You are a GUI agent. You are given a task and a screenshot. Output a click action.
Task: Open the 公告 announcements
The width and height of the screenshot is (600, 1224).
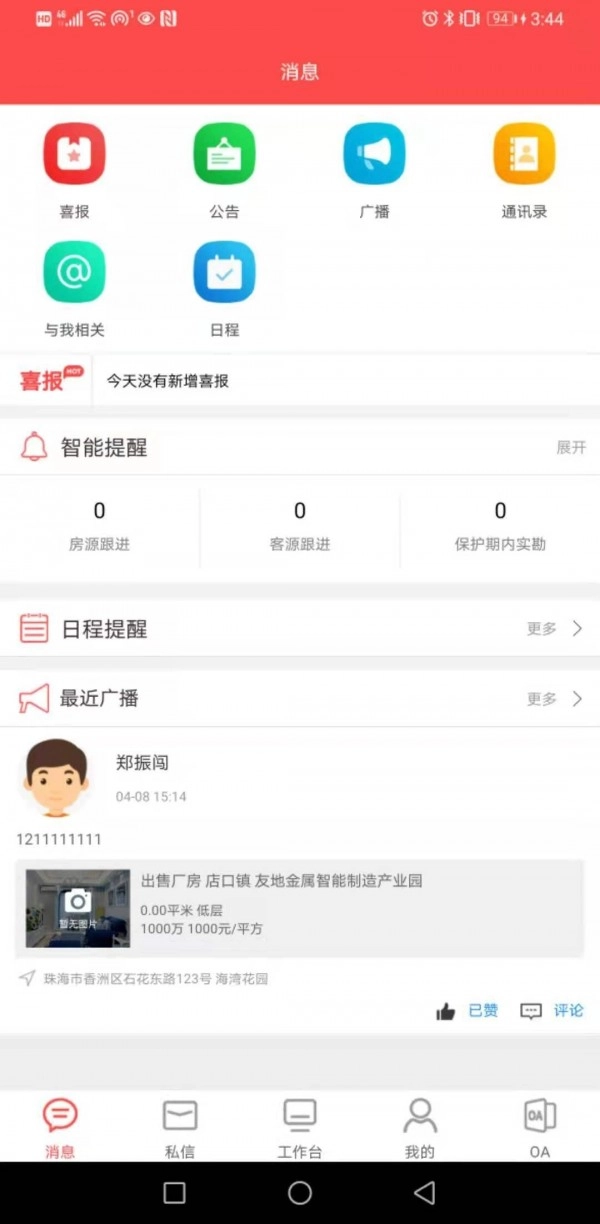(224, 155)
